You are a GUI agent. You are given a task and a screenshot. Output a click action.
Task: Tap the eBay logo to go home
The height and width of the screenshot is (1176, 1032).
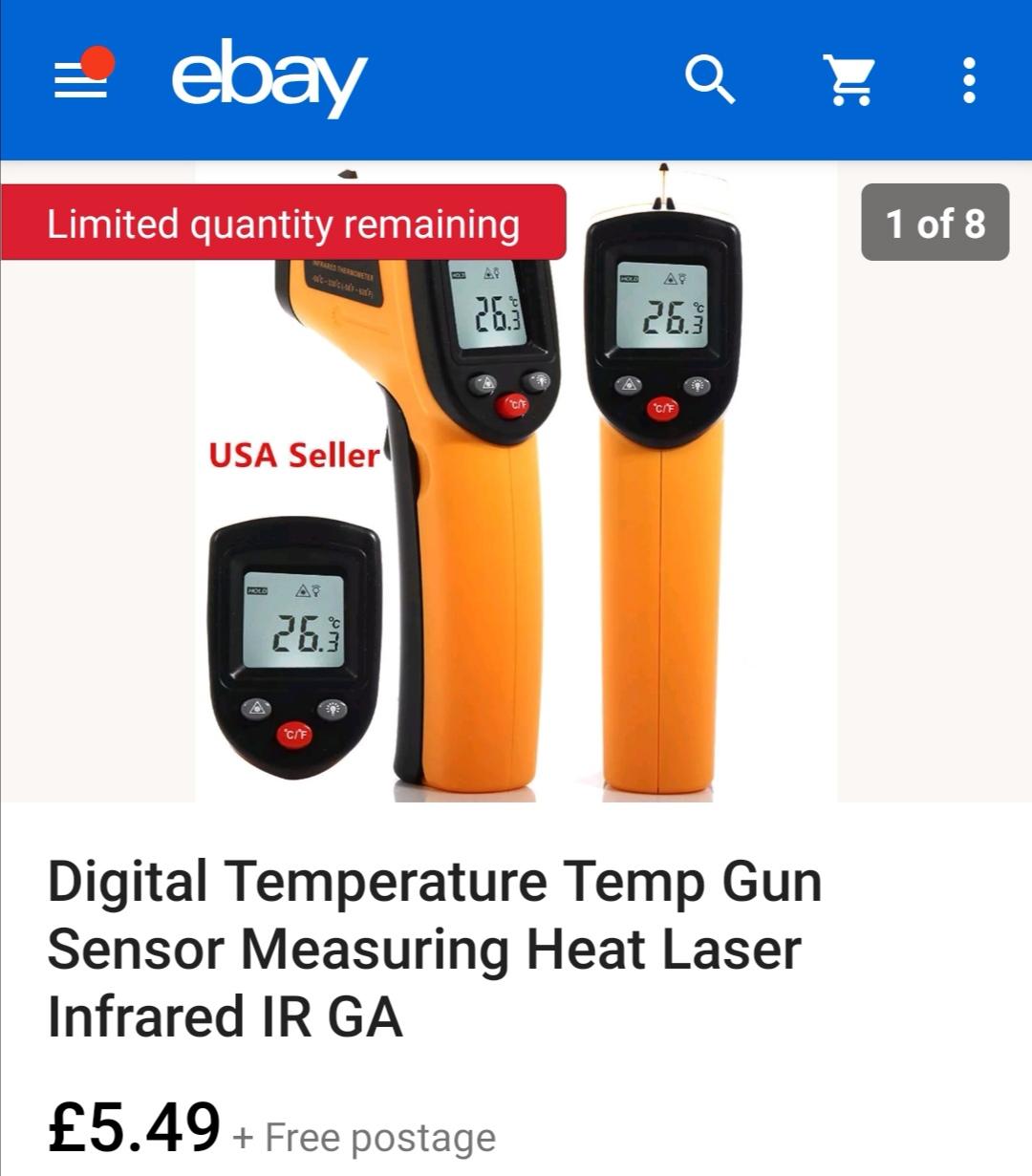(269, 78)
